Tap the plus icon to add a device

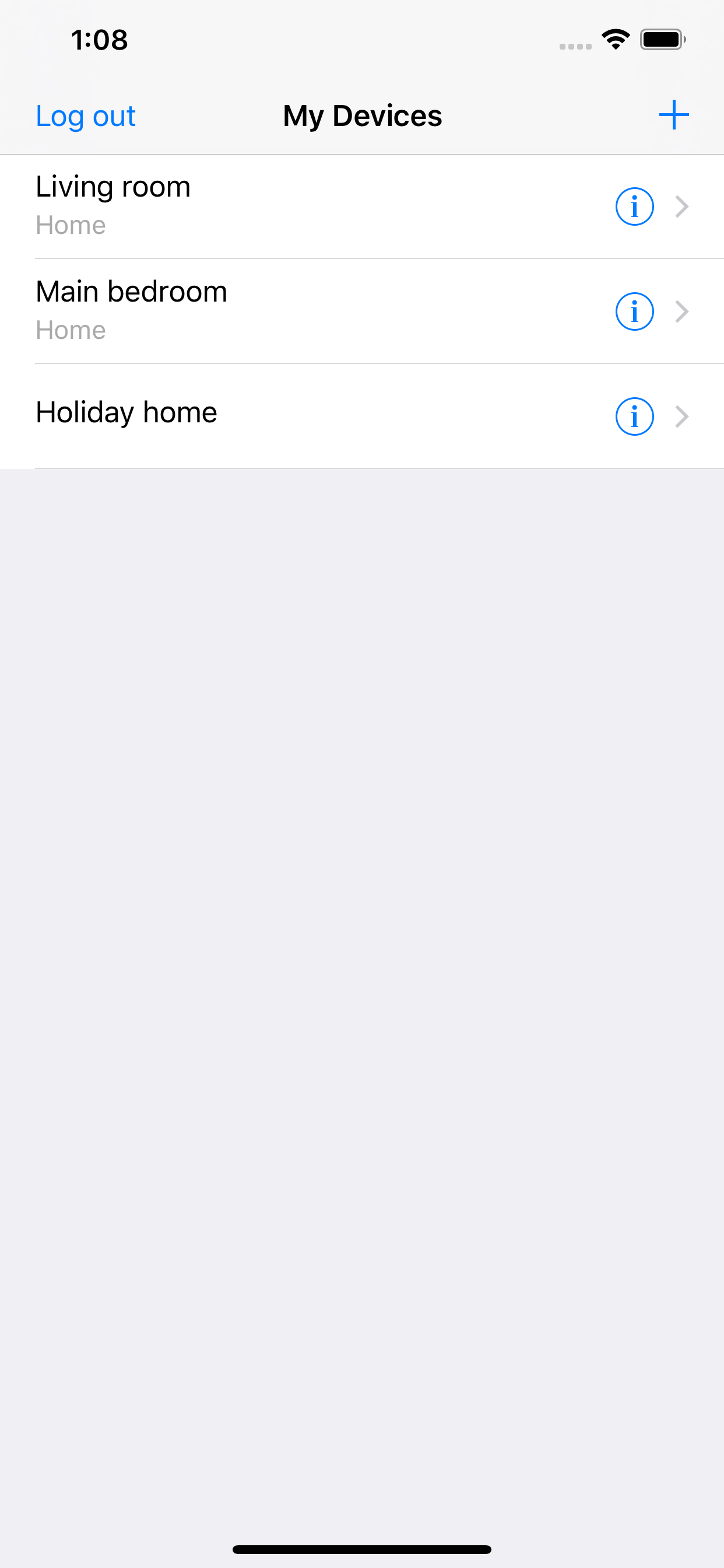coord(674,114)
